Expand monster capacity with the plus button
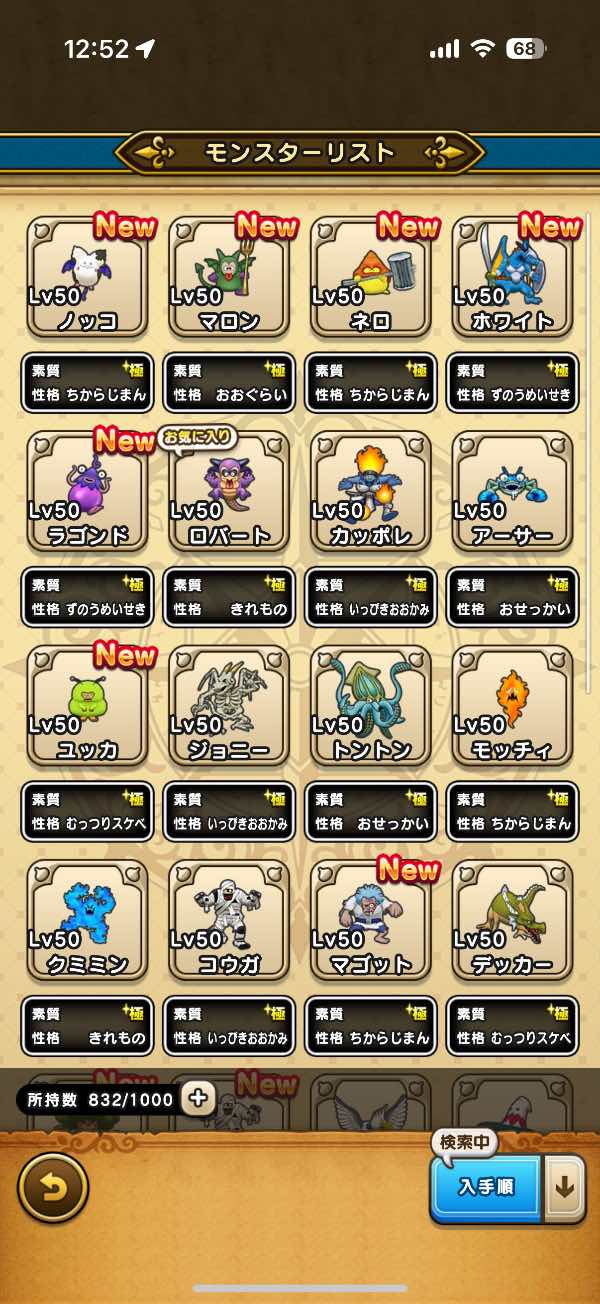600x1304 pixels. [198, 1098]
